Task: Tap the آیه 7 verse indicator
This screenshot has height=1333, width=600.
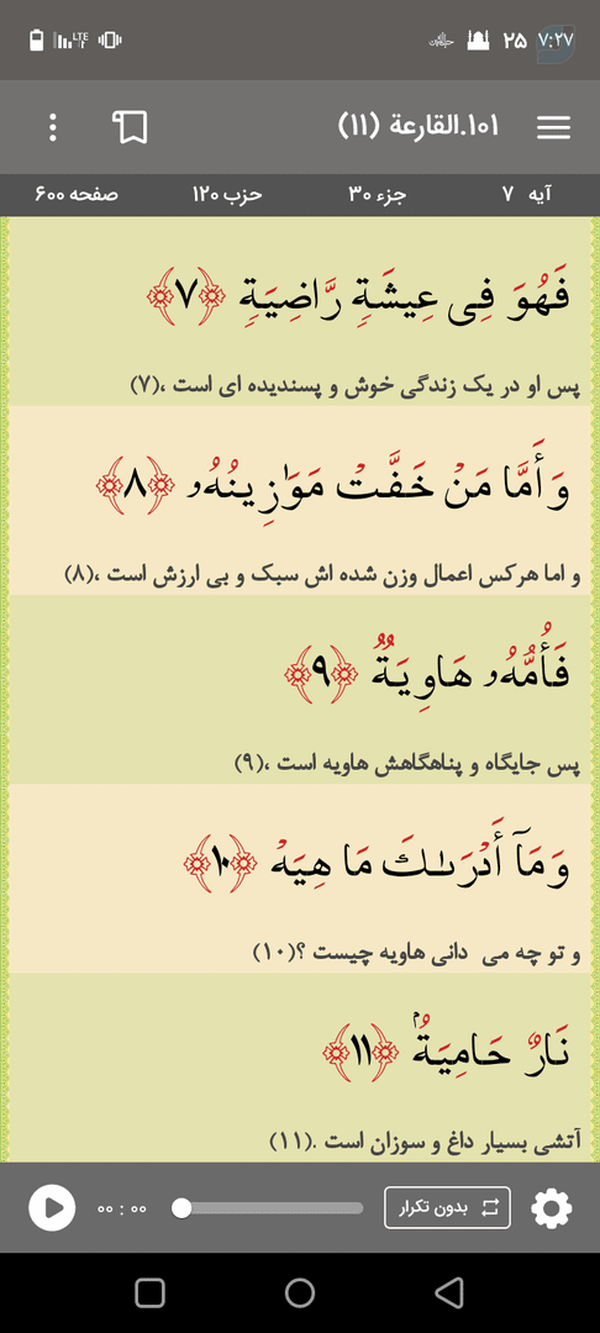Action: click(x=527, y=194)
